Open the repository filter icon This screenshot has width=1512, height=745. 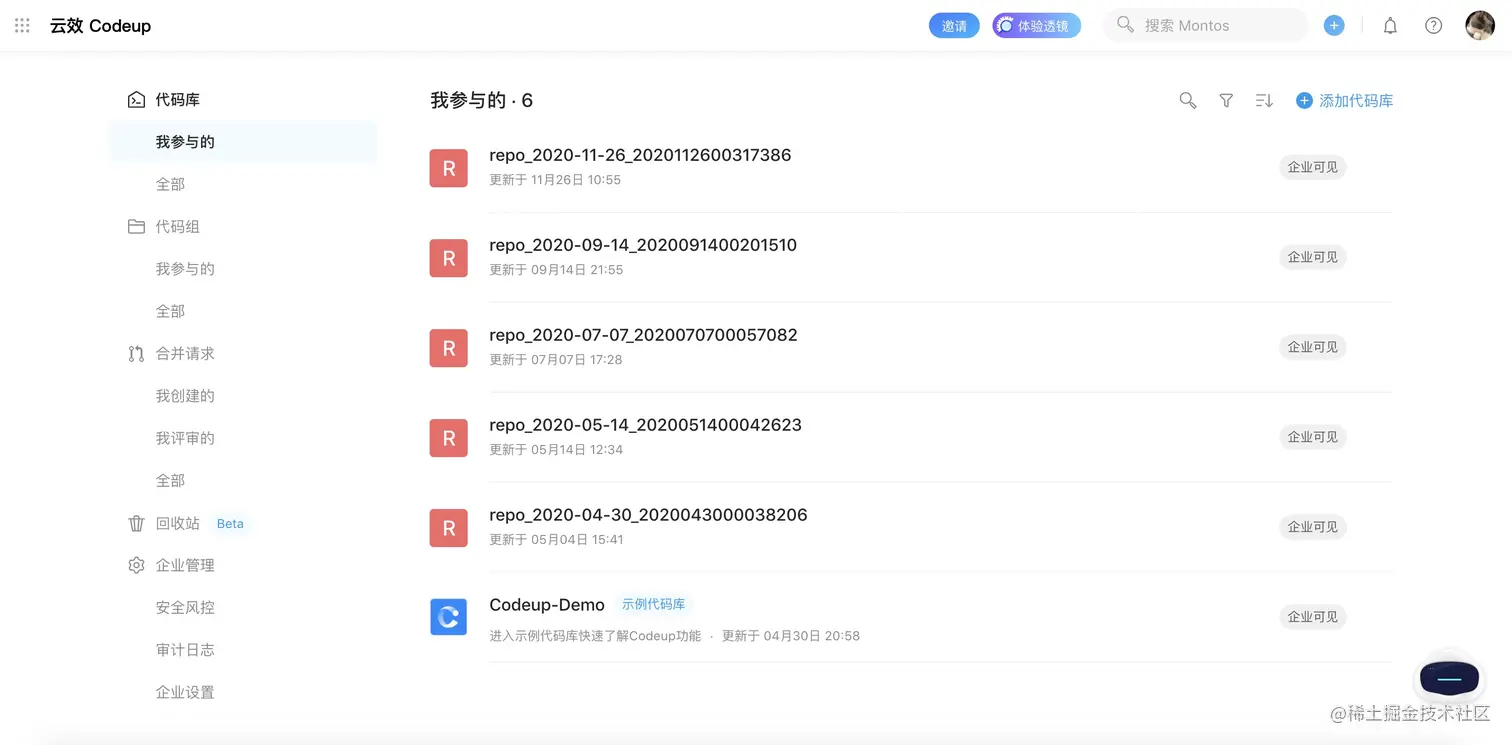(1226, 100)
